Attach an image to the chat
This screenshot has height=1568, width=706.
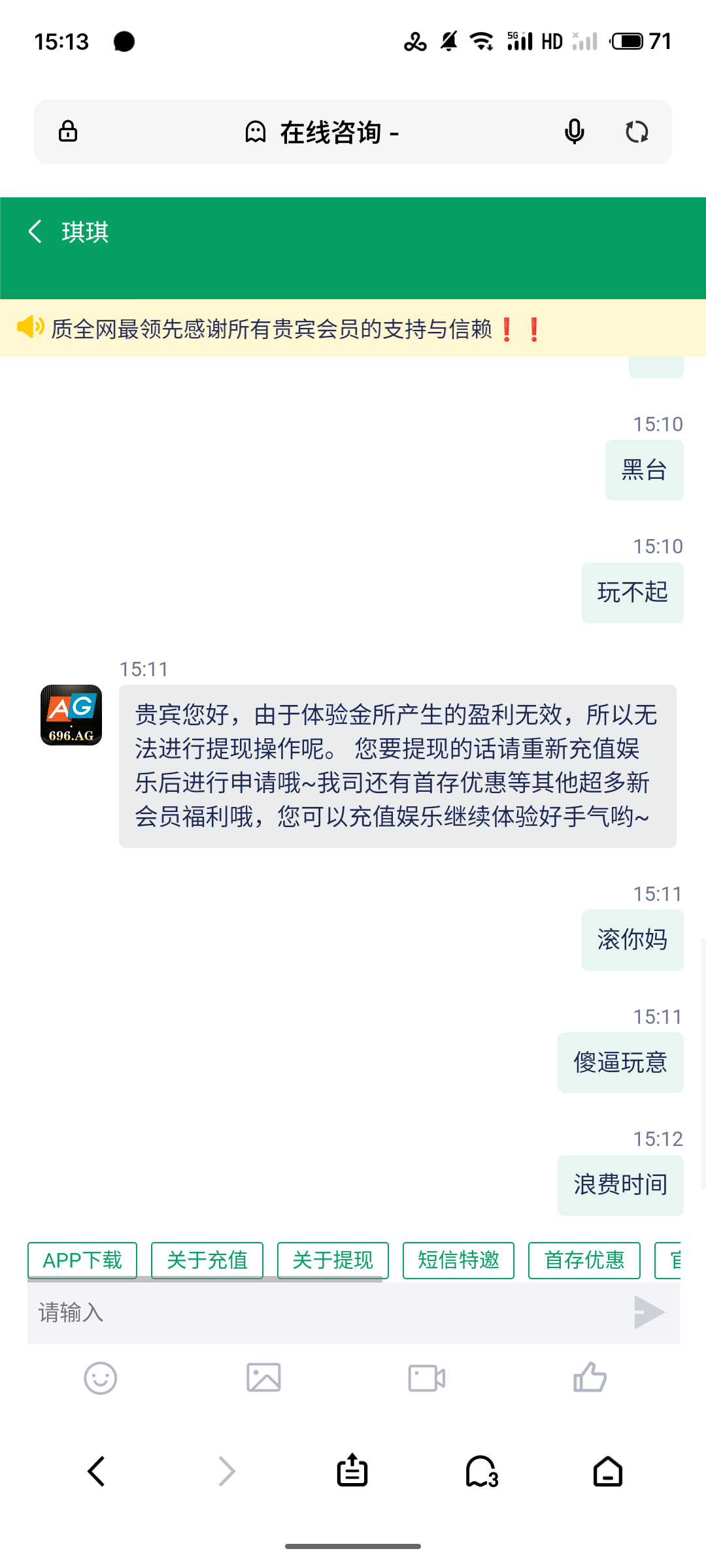pos(263,1378)
